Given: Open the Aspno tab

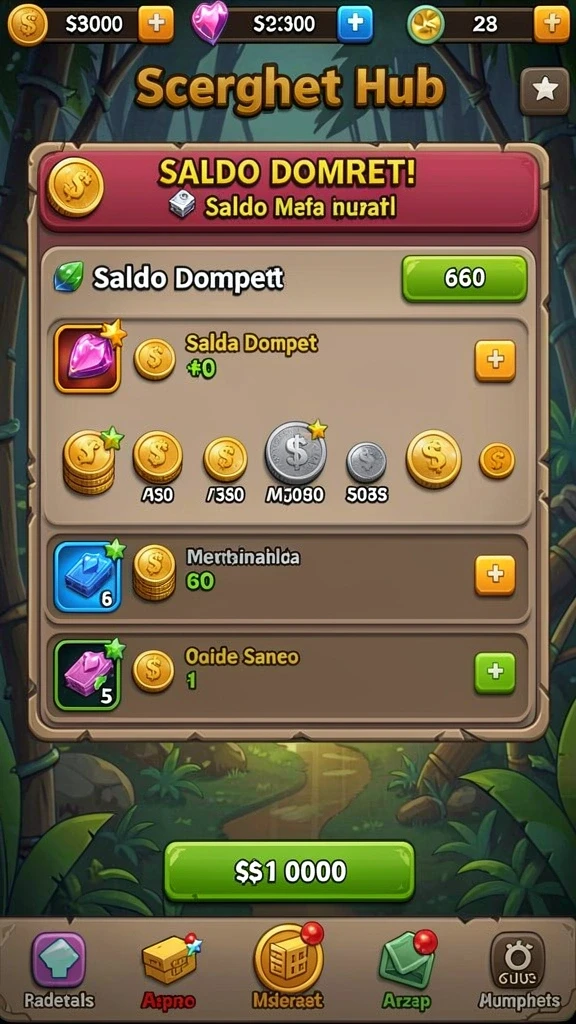Looking at the screenshot, I should tap(170, 970).
